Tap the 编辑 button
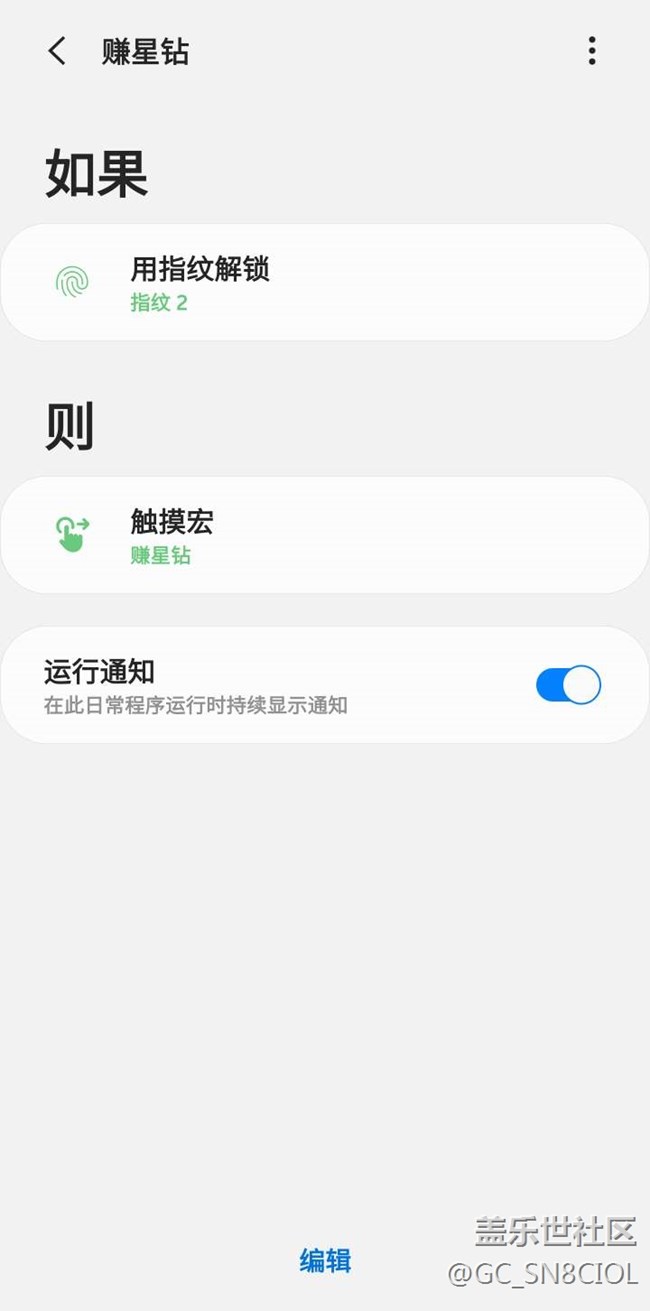Viewport: 650px width, 1311px height. pyautogui.click(x=325, y=1260)
